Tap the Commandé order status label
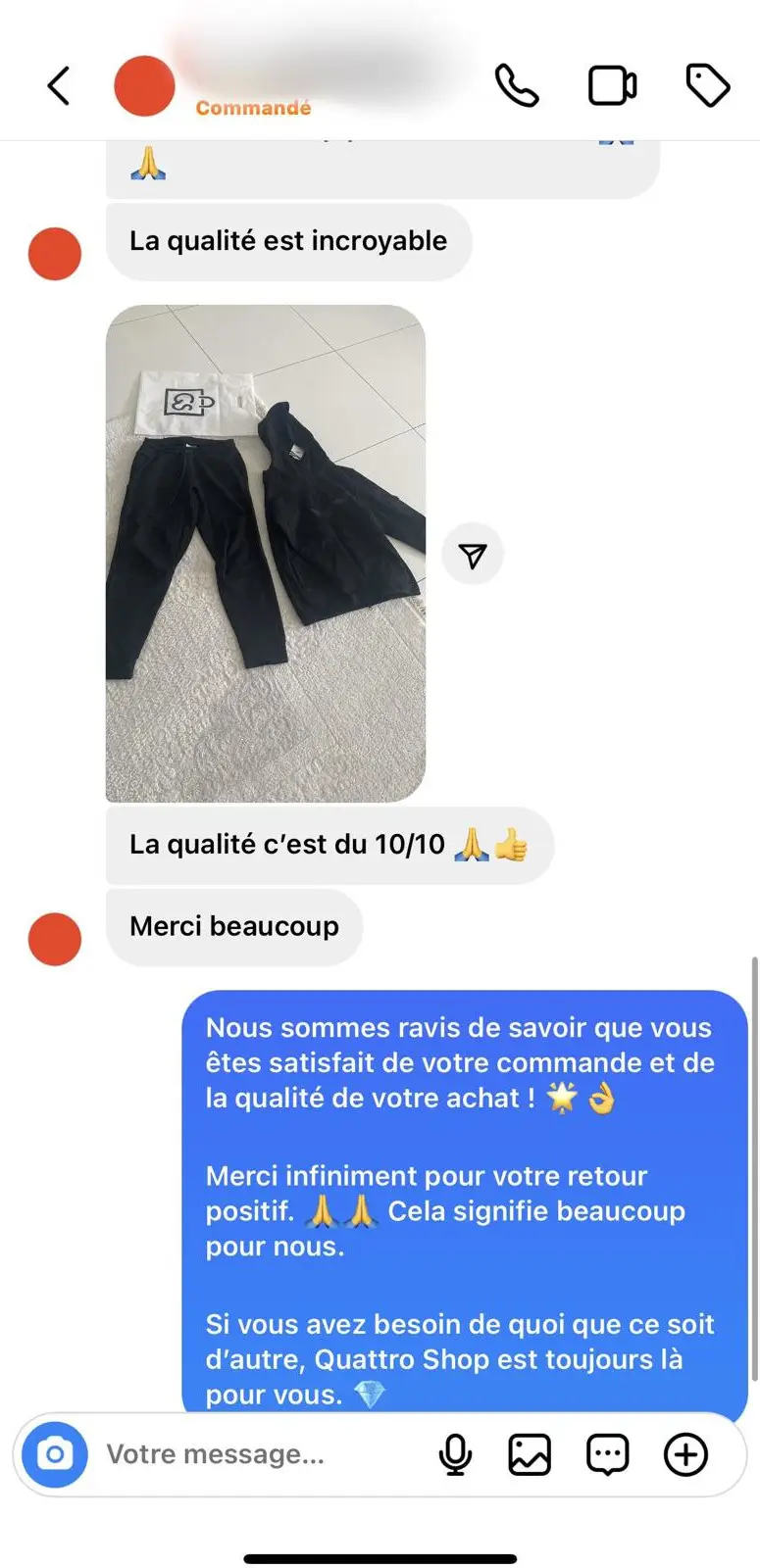Viewport: 760px width, 1568px height. 254,108
